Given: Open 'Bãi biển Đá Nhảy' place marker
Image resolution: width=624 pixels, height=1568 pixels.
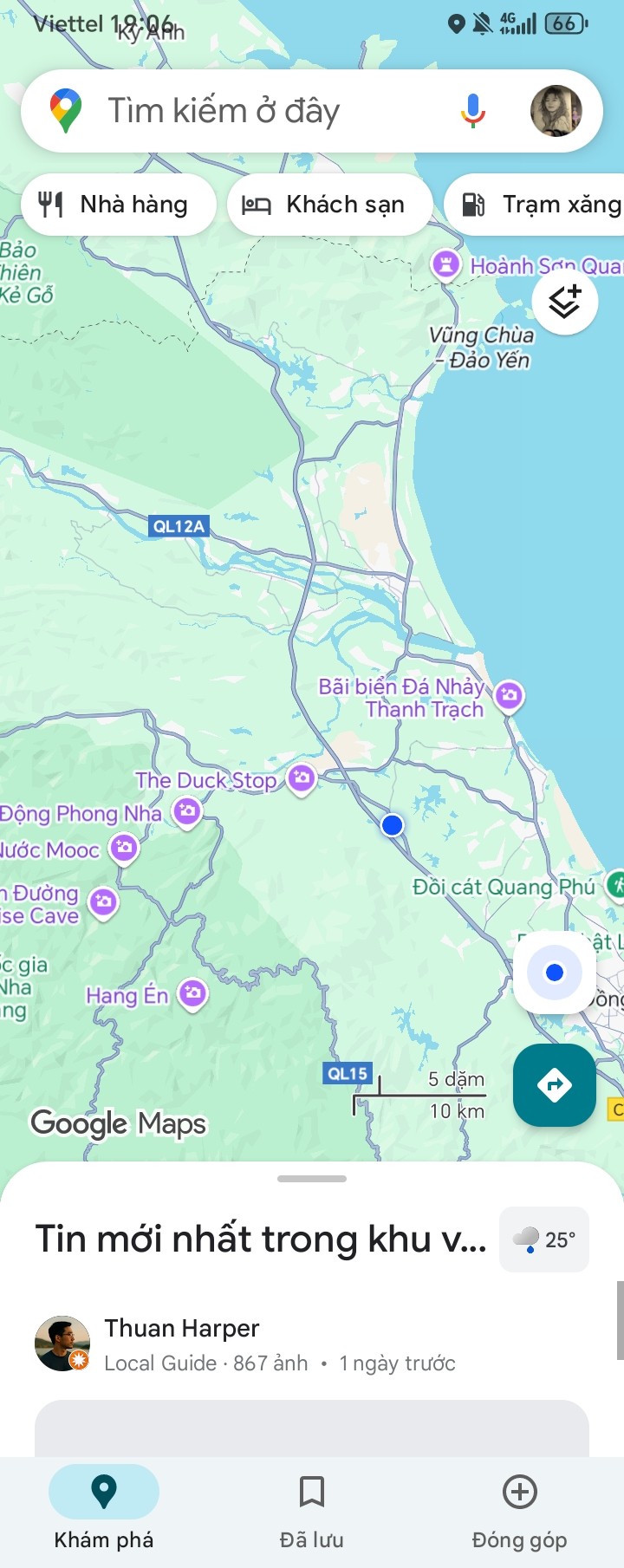Looking at the screenshot, I should click(509, 695).
